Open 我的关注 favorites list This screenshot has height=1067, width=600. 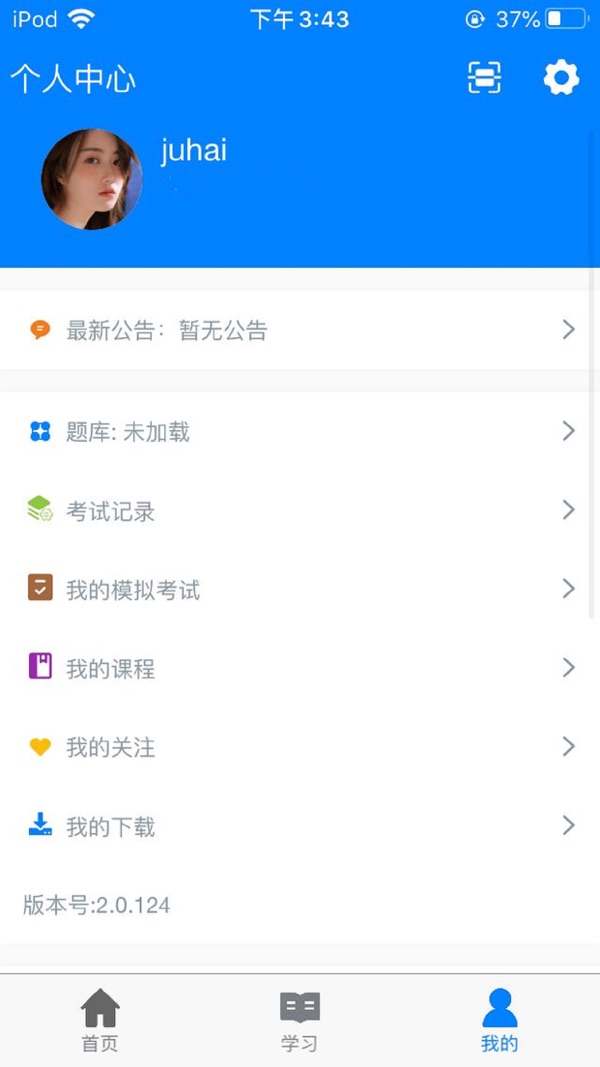(300, 747)
